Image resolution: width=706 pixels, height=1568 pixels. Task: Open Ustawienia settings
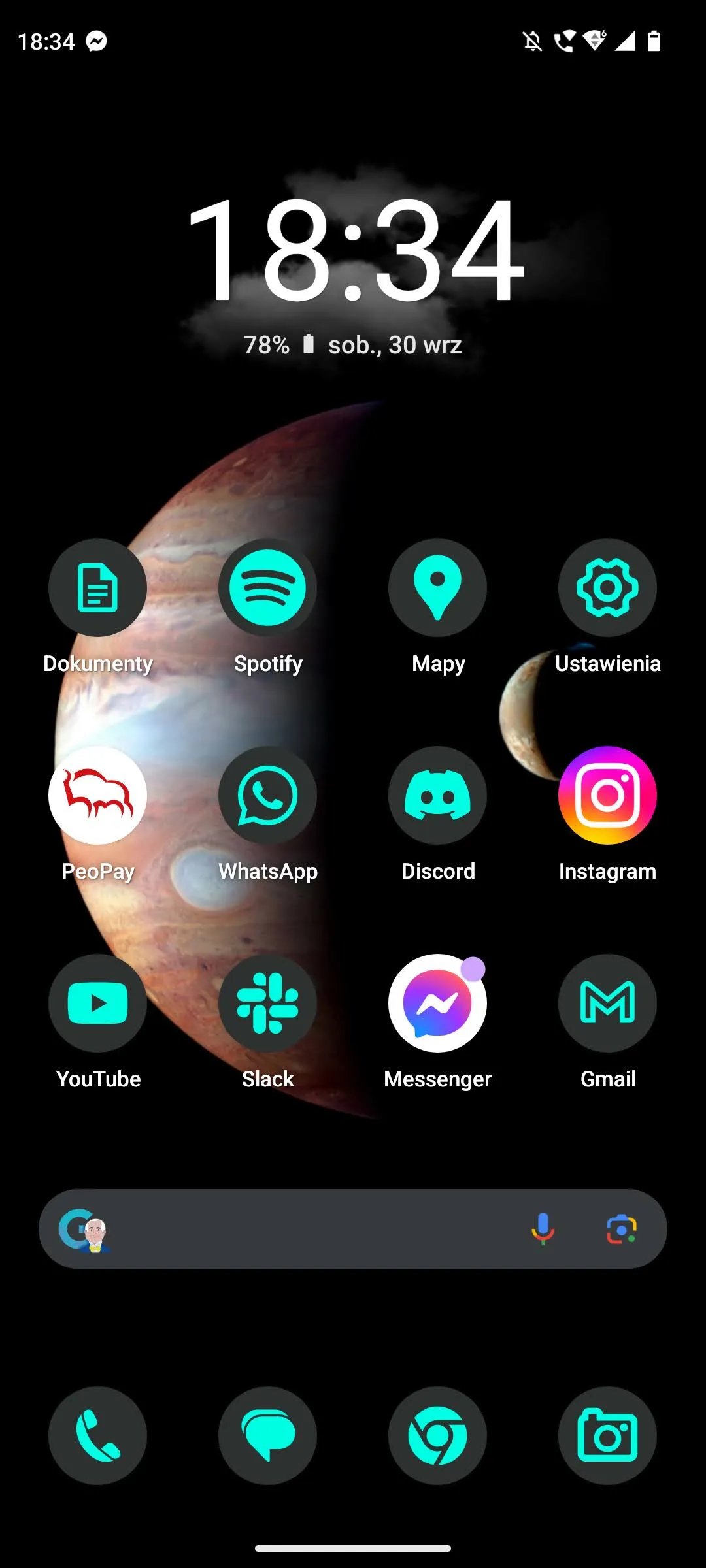click(607, 587)
